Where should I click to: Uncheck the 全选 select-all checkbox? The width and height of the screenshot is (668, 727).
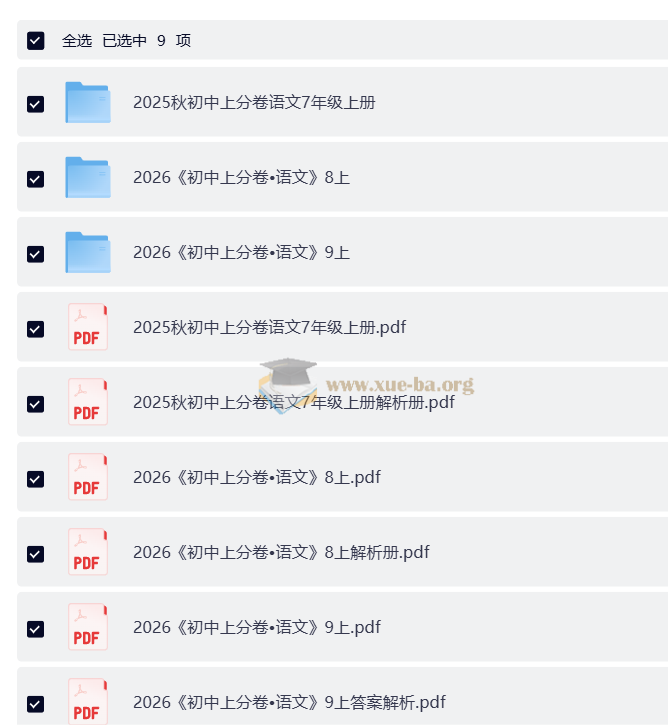[36, 41]
